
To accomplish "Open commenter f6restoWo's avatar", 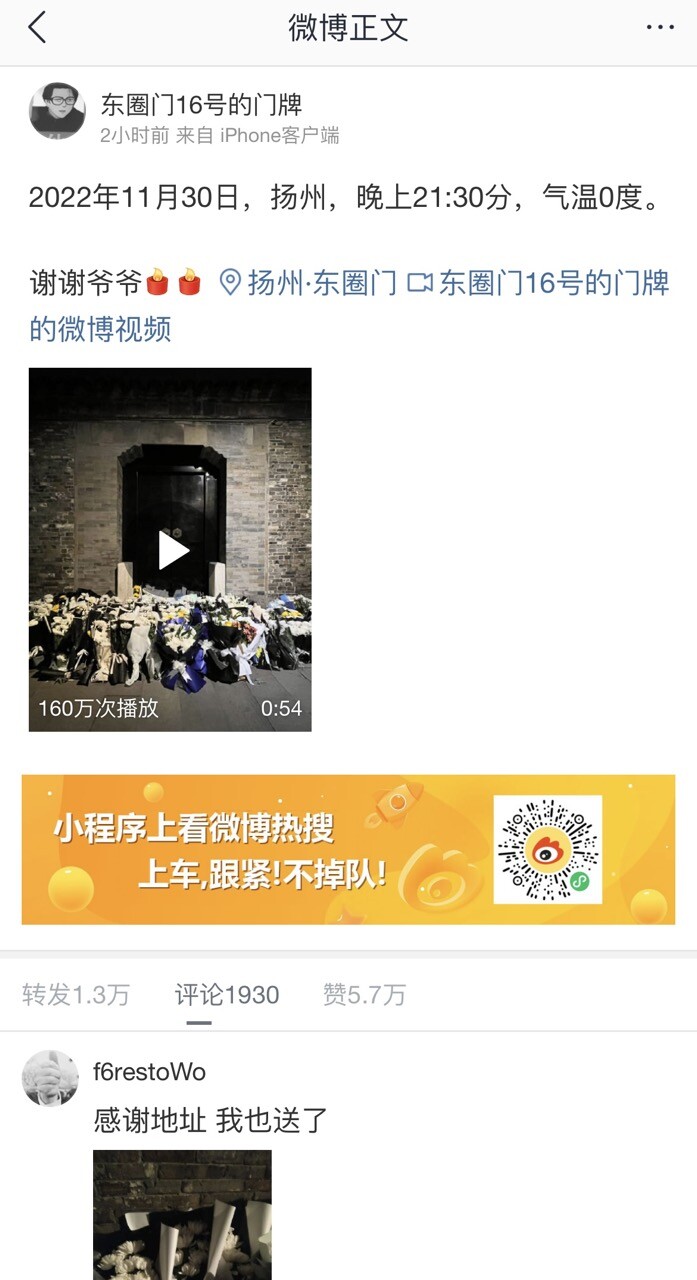I will (x=50, y=1078).
